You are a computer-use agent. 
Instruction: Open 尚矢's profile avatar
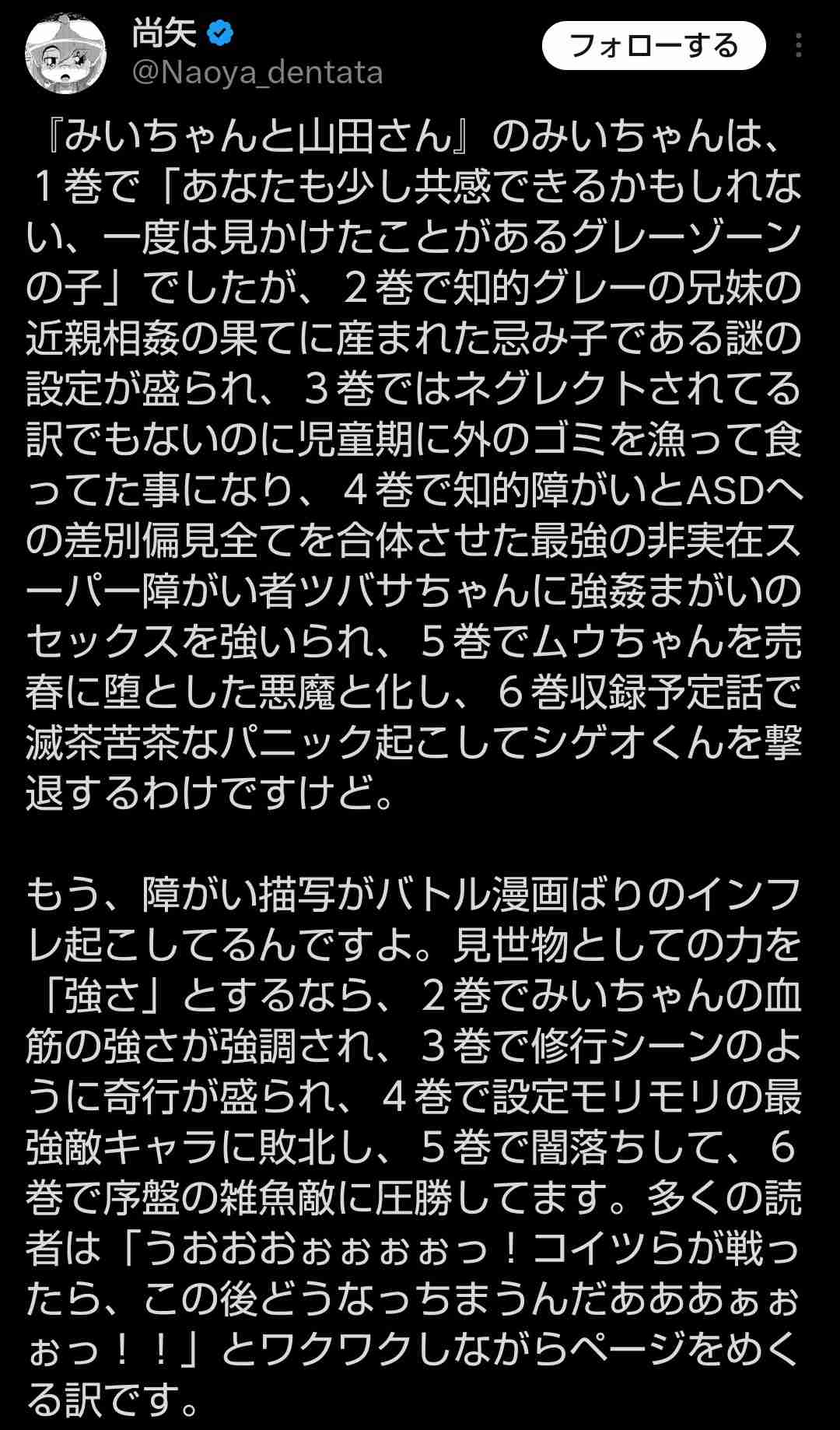65,52
